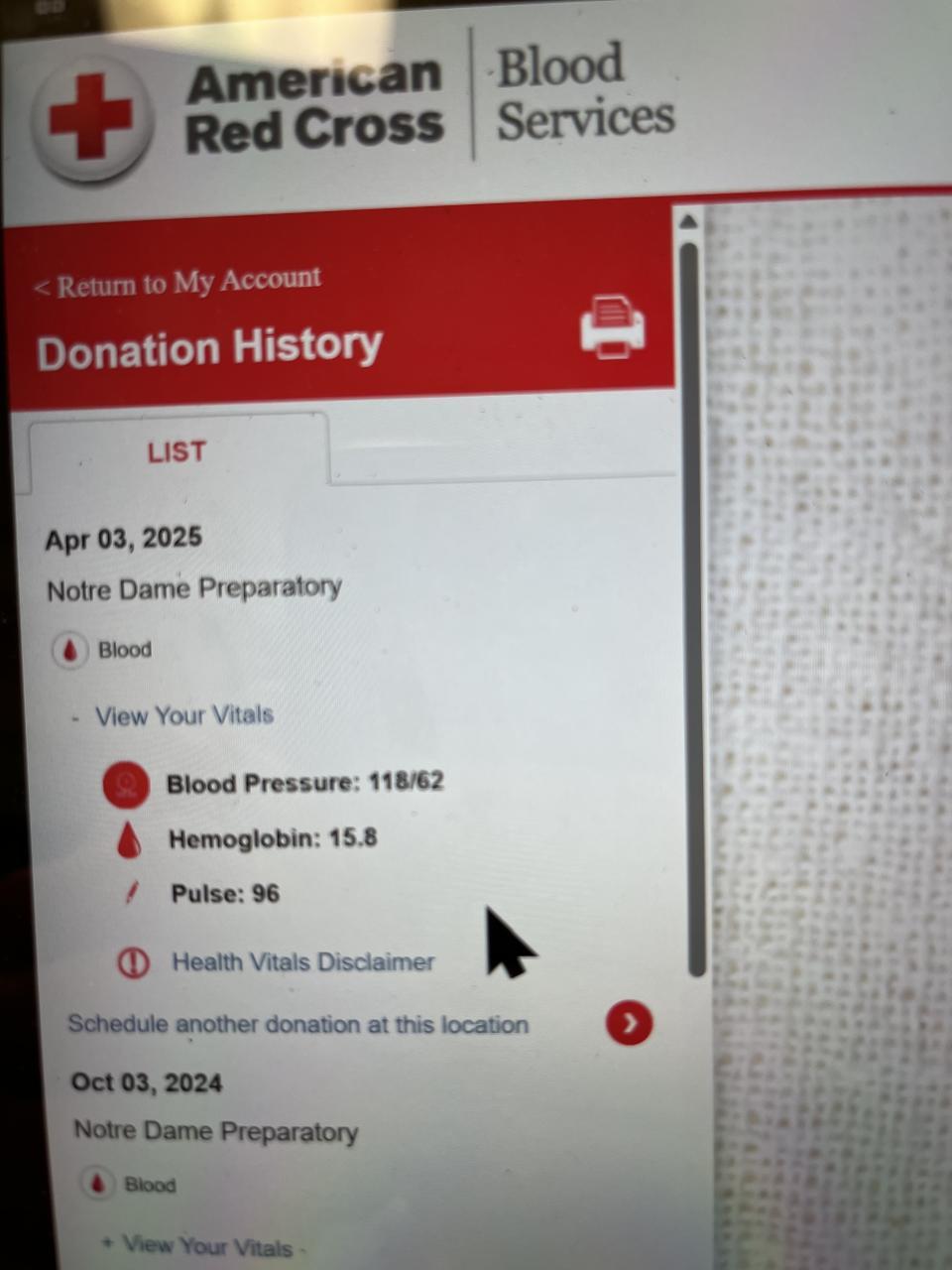
Task: Open the Health Vitals Disclaimer
Action: pos(302,962)
